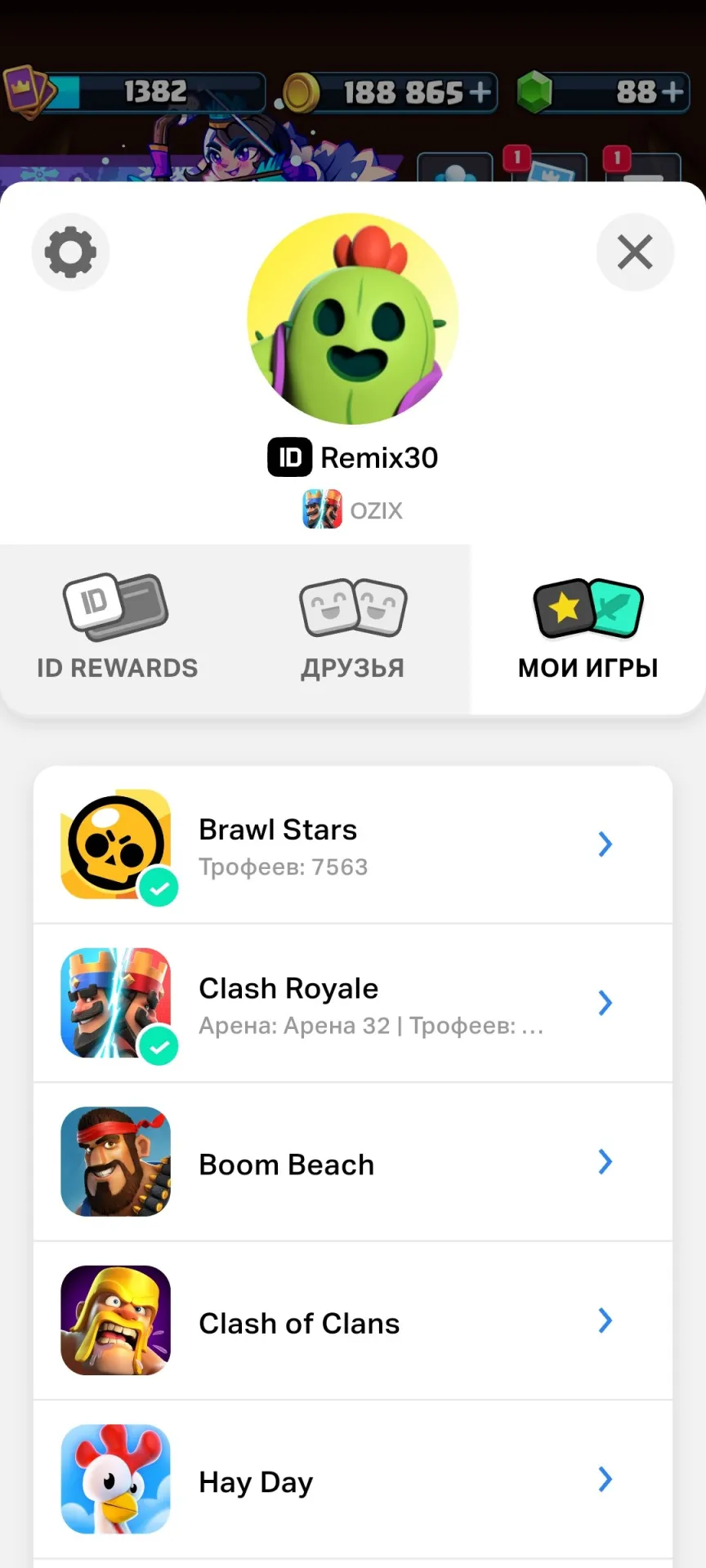The height and width of the screenshot is (1568, 706).
Task: Switch to the Друзья tab
Action: [x=353, y=629]
